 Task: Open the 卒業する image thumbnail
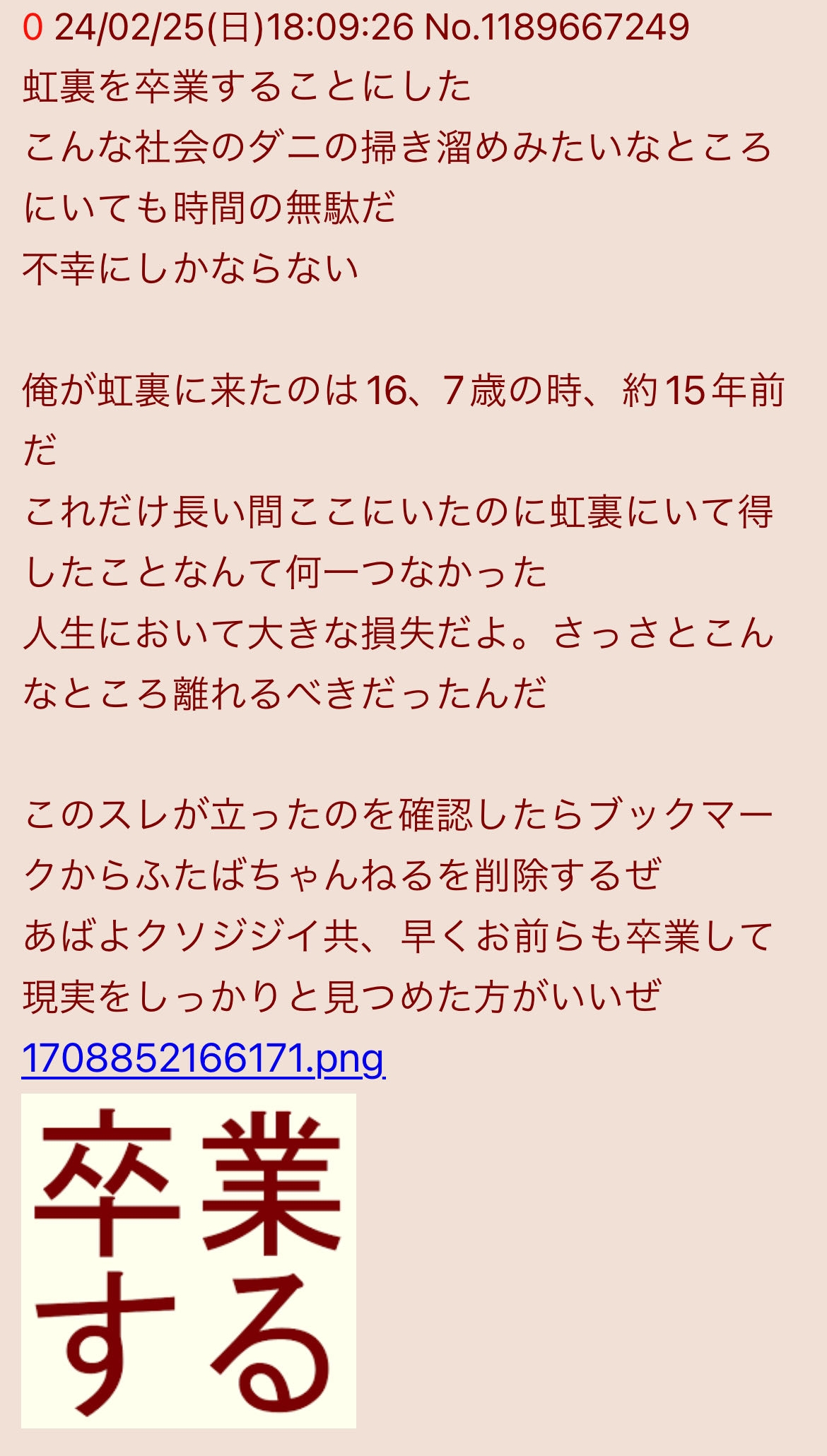point(189,1261)
